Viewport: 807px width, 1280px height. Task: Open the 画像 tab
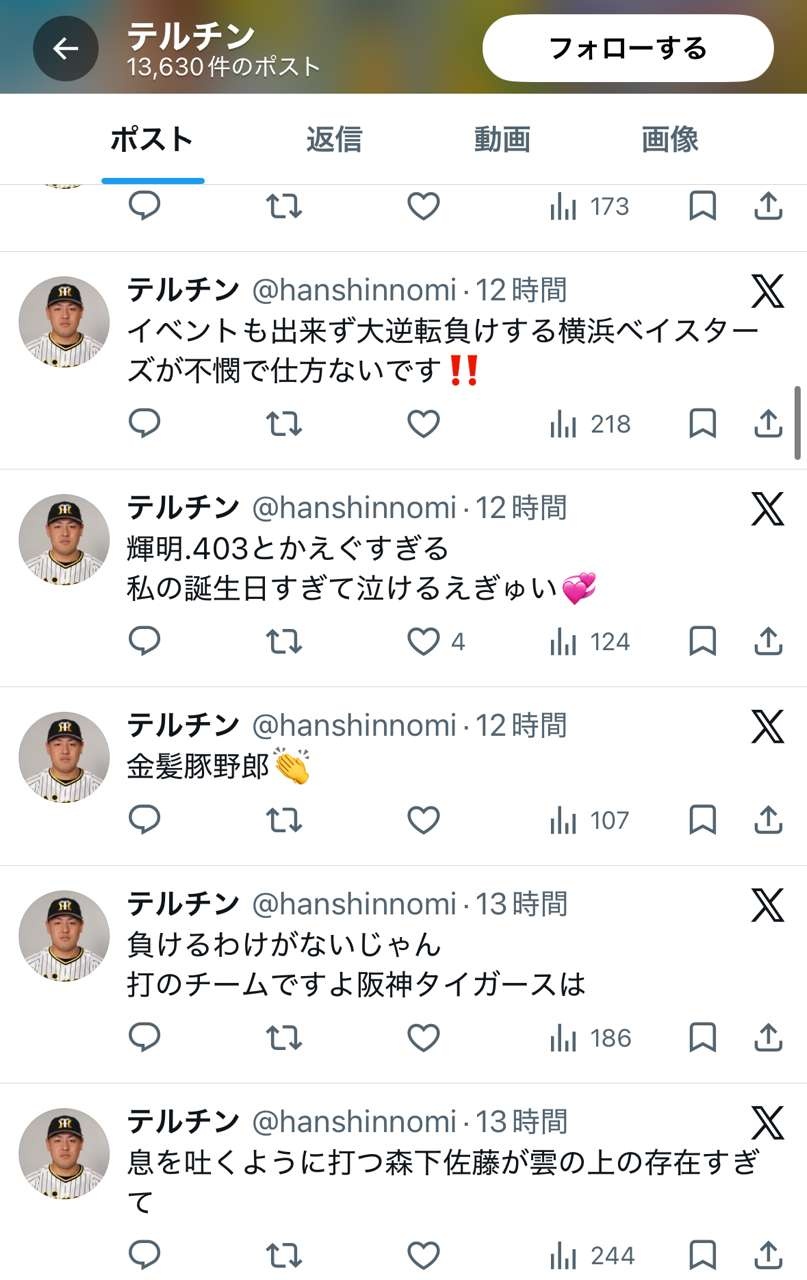tap(670, 139)
